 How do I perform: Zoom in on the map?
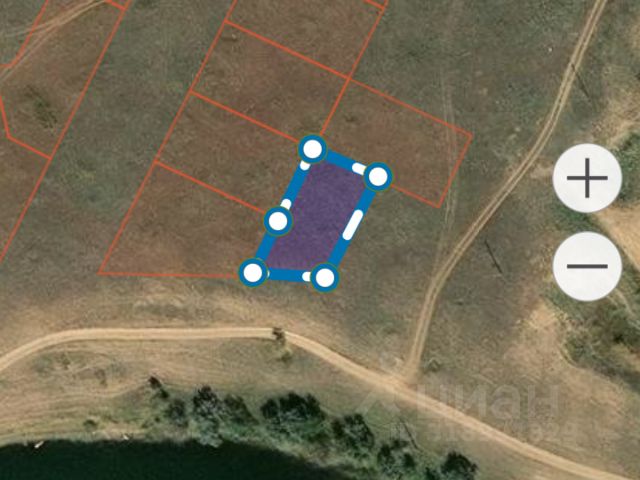[x=587, y=178]
